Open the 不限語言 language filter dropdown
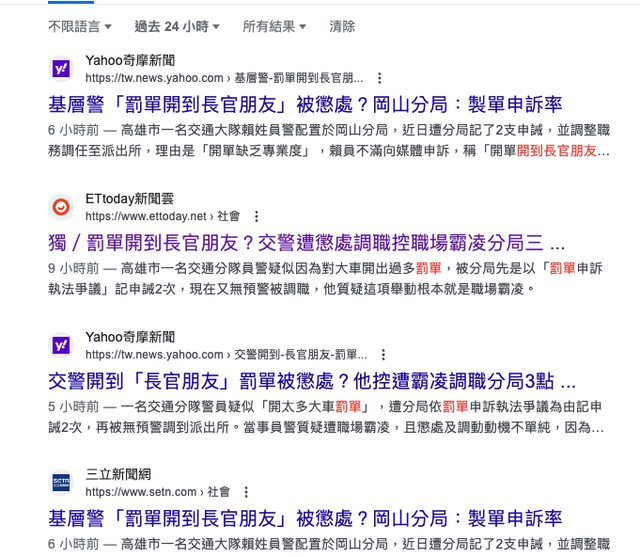The image size is (640, 557). [80, 26]
